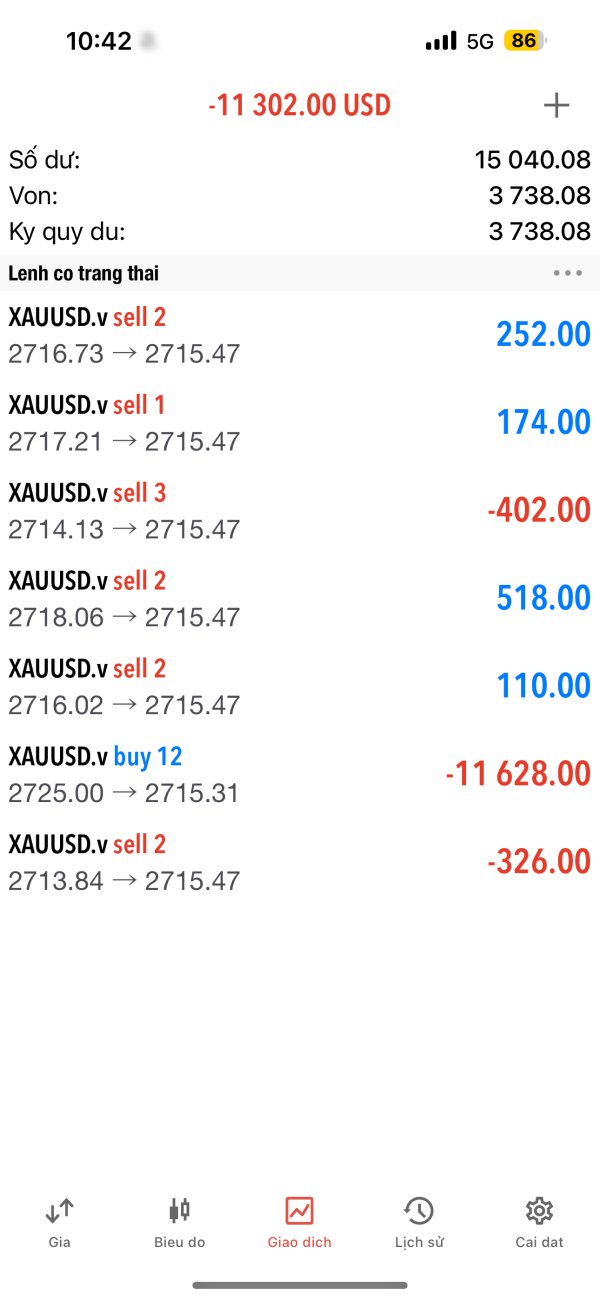600x1300 pixels.
Task: Open the three-dot menu beside Lenh co trang thai
Action: (x=567, y=273)
